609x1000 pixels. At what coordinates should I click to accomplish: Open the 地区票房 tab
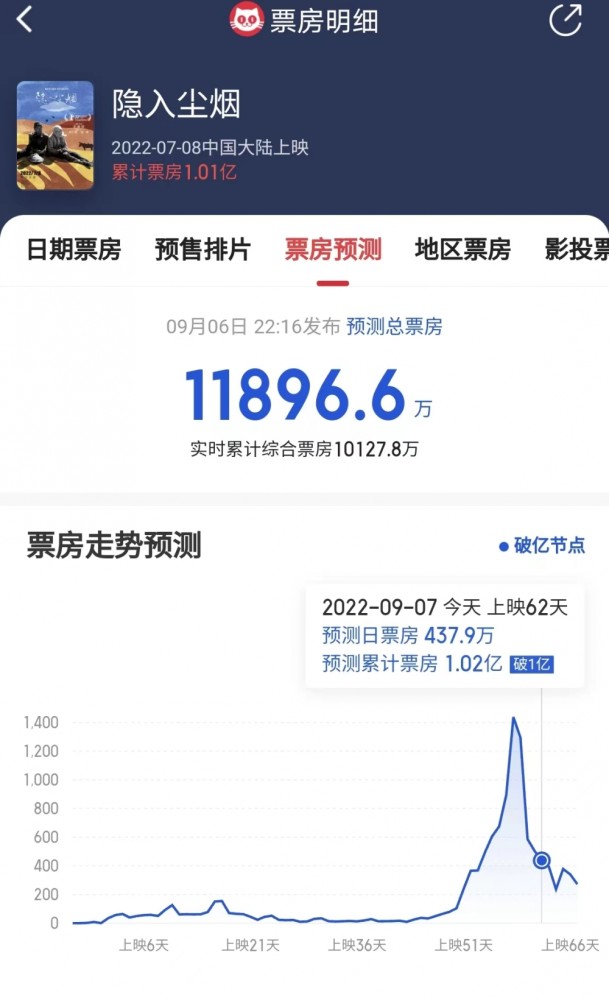[462, 250]
